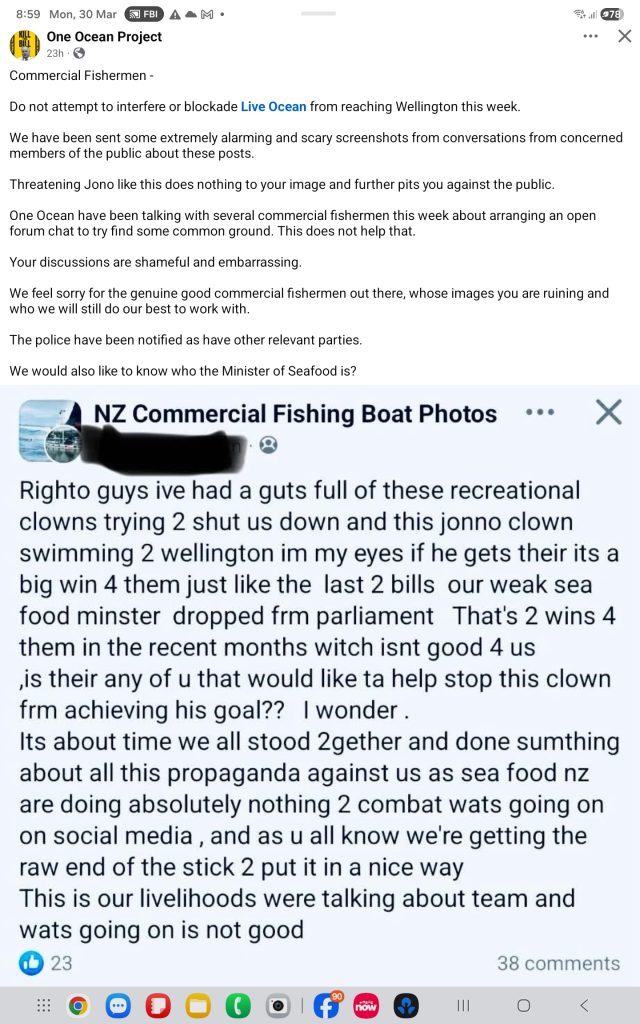
Task: Open the post's three-dot options menu
Action: tap(591, 36)
